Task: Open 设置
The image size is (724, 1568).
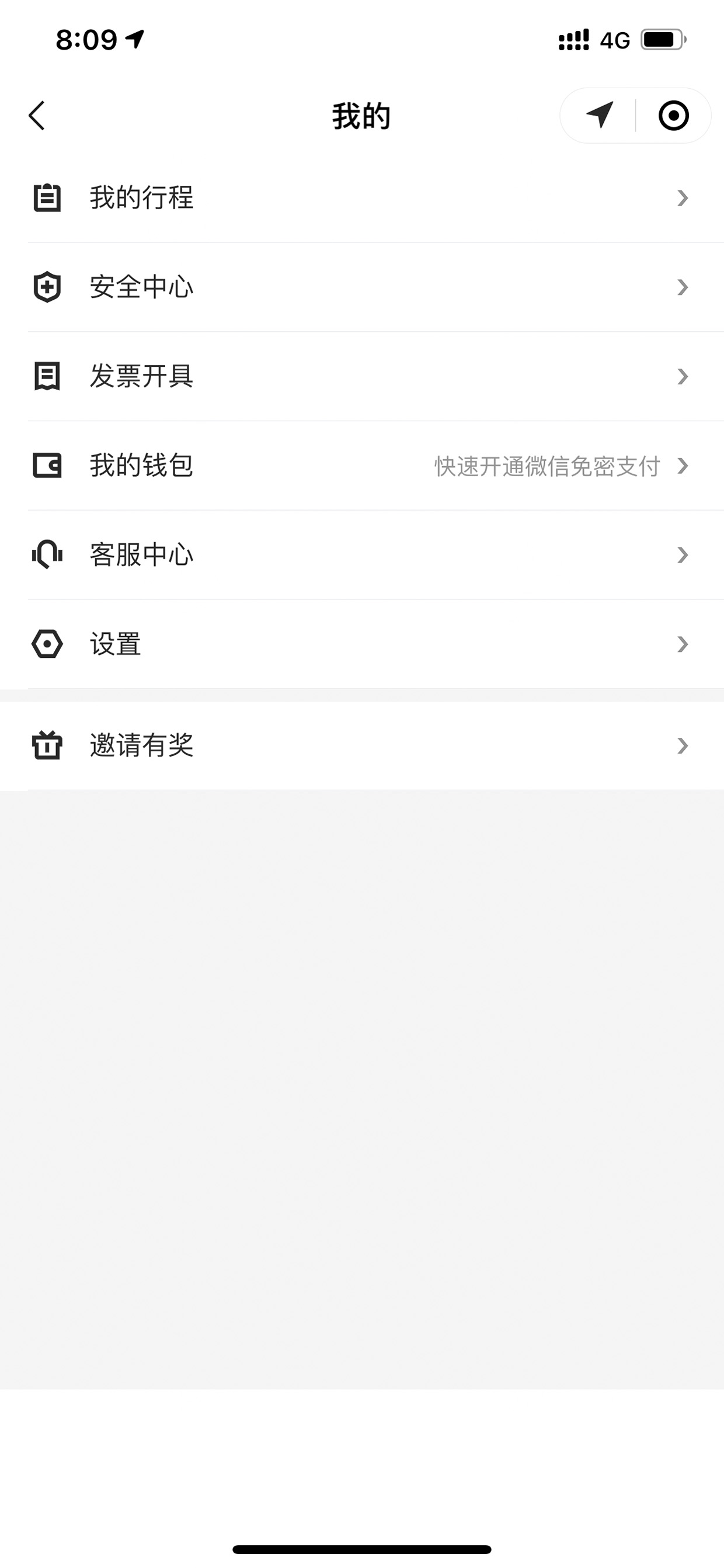Action: pos(362,644)
